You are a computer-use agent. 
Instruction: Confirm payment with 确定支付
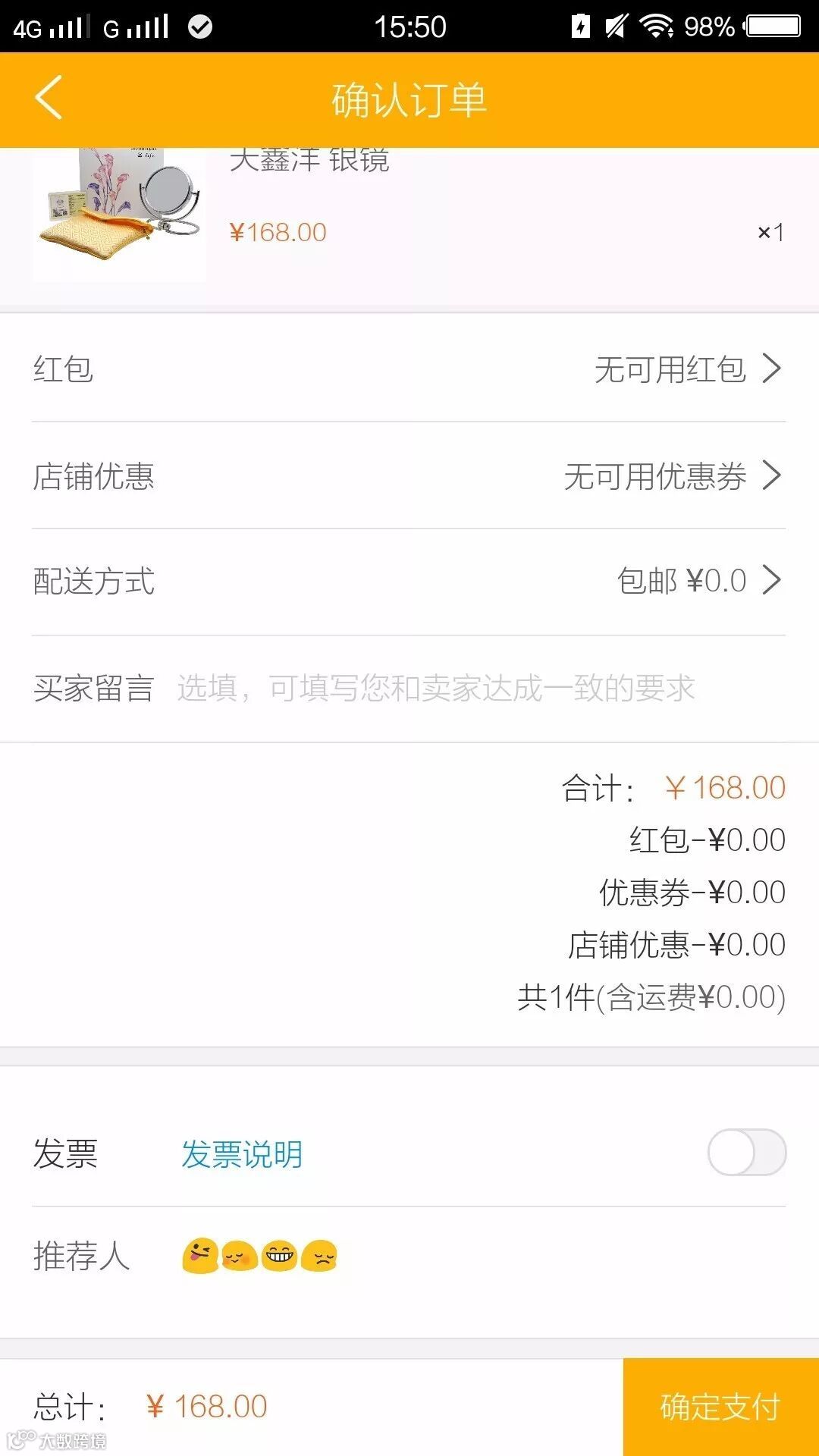(720, 1407)
